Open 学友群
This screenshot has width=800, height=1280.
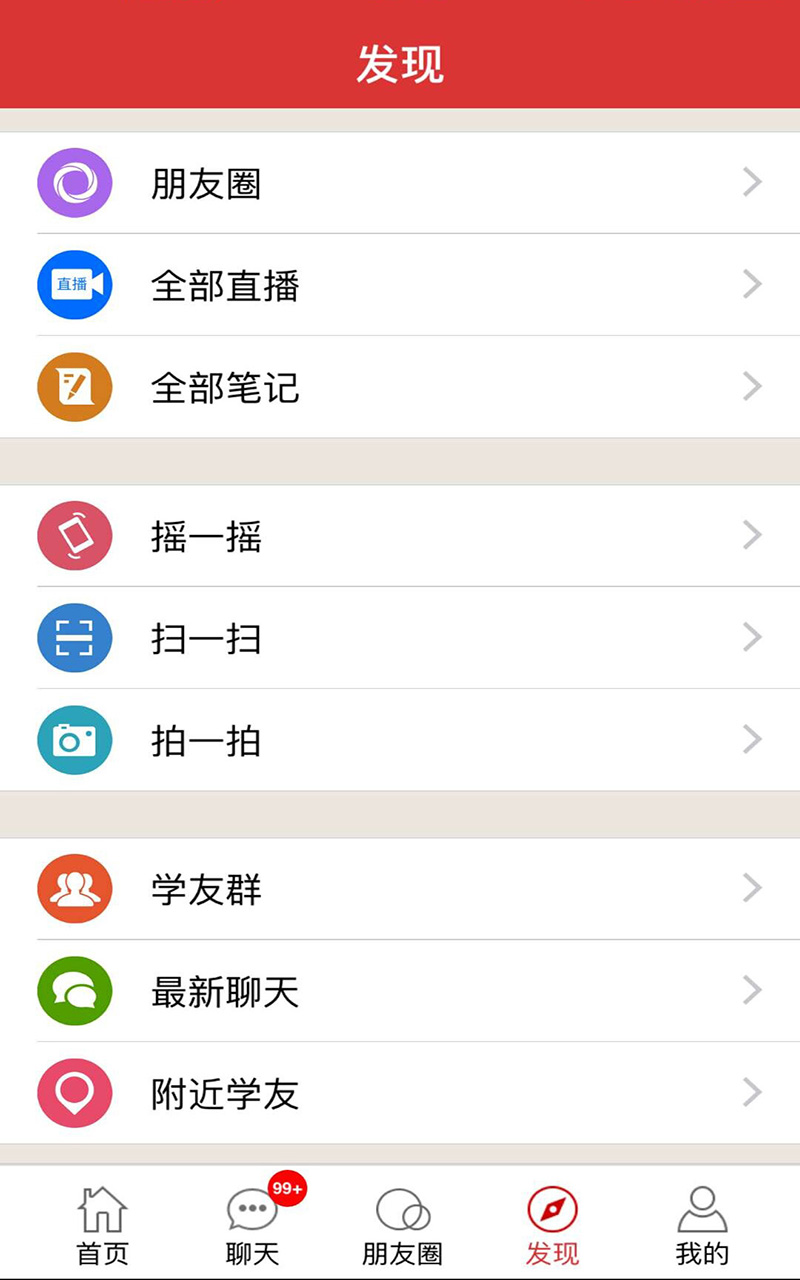pos(400,889)
